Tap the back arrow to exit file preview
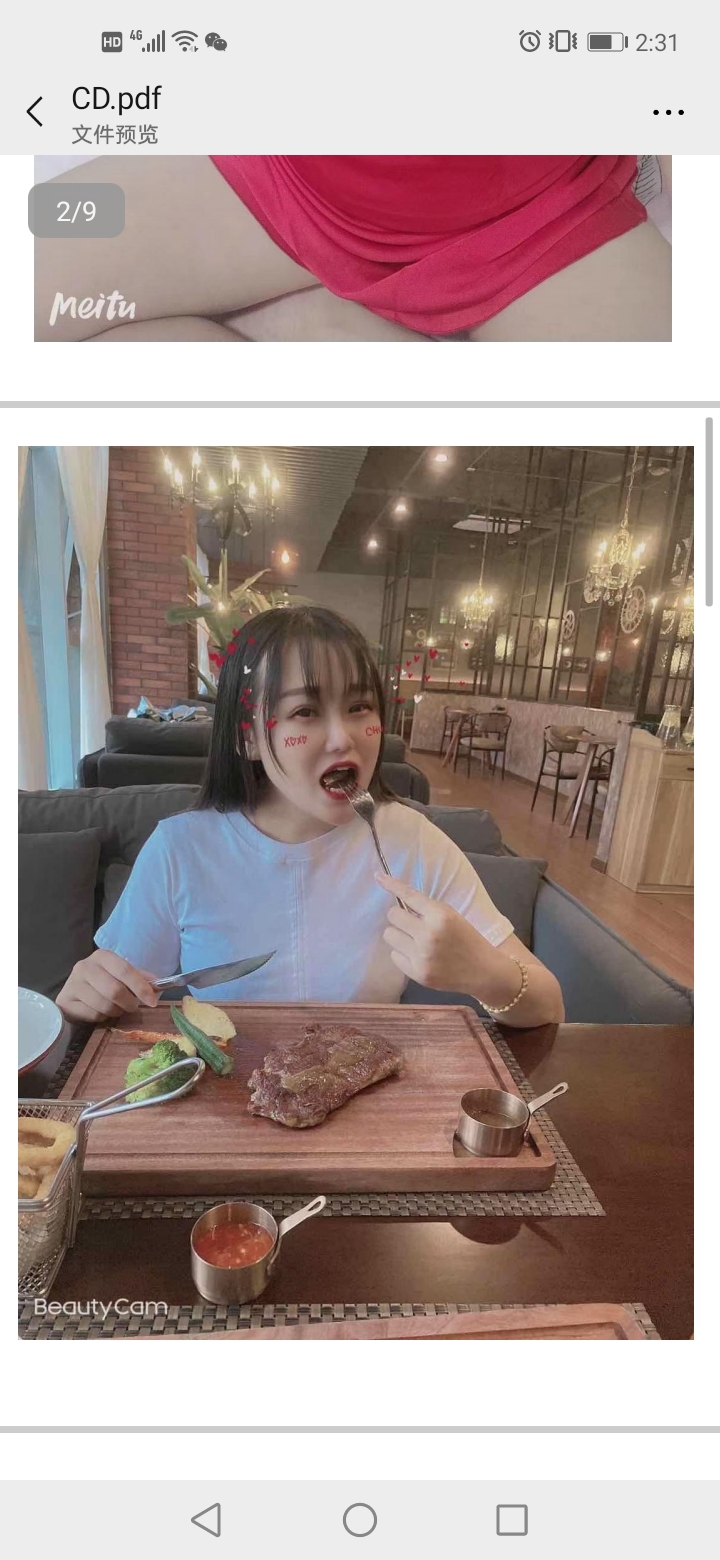 click(35, 112)
